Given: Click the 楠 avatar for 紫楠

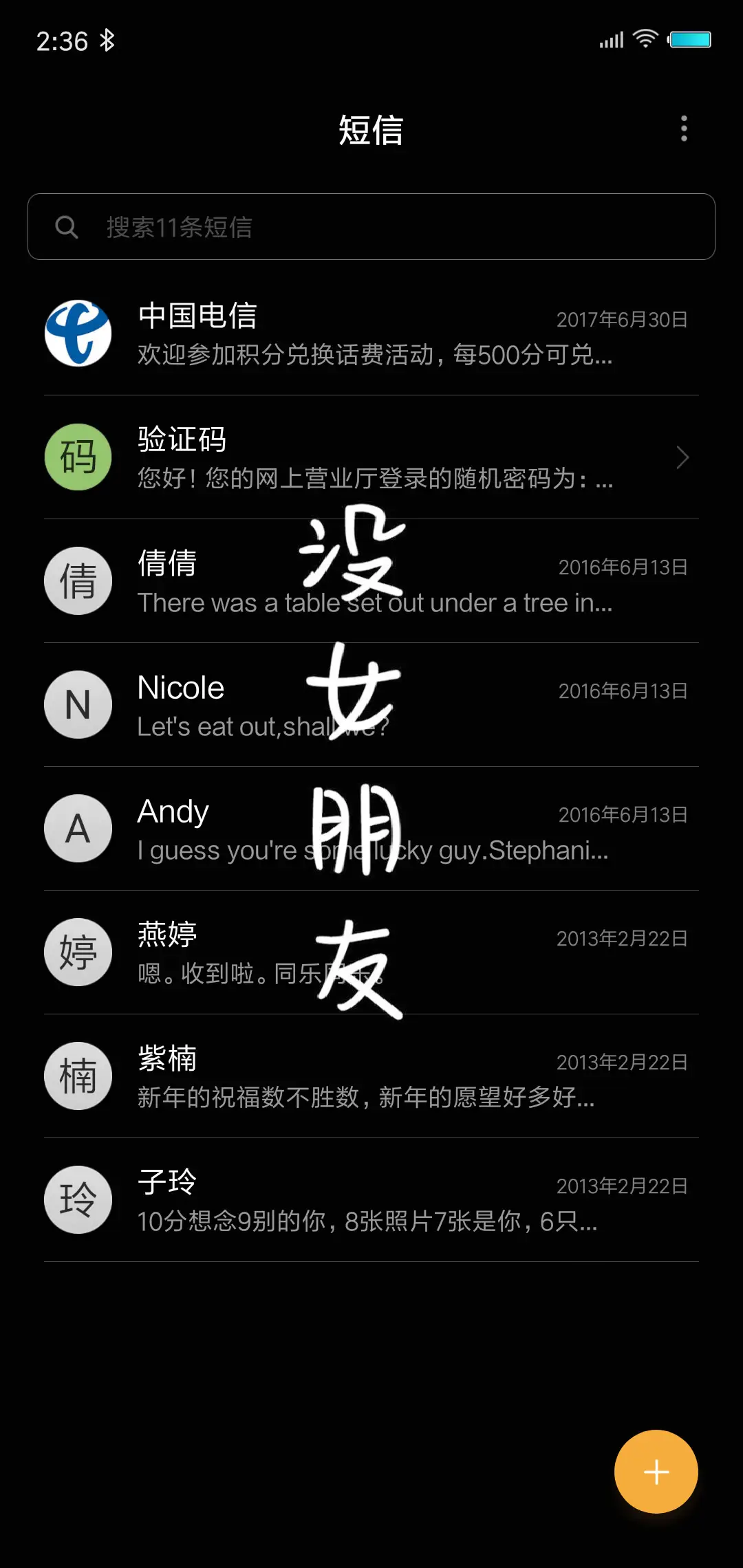Looking at the screenshot, I should pos(77,1076).
